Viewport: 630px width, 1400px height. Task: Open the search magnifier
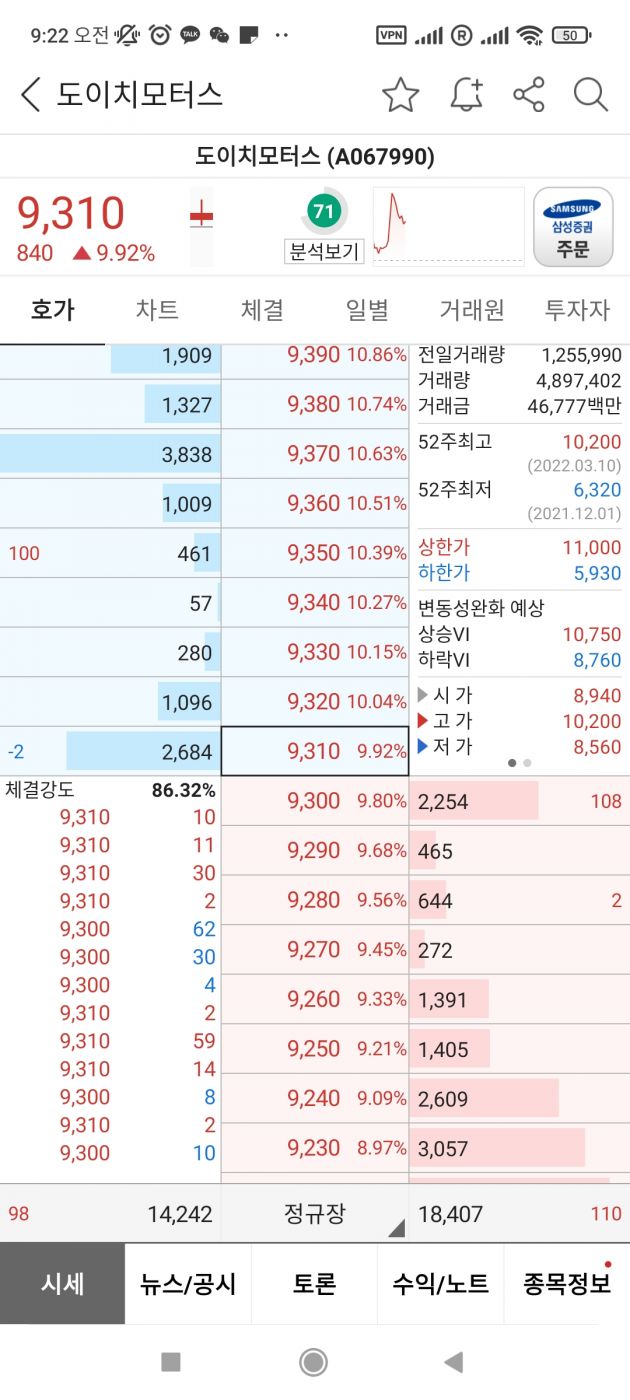pos(591,95)
